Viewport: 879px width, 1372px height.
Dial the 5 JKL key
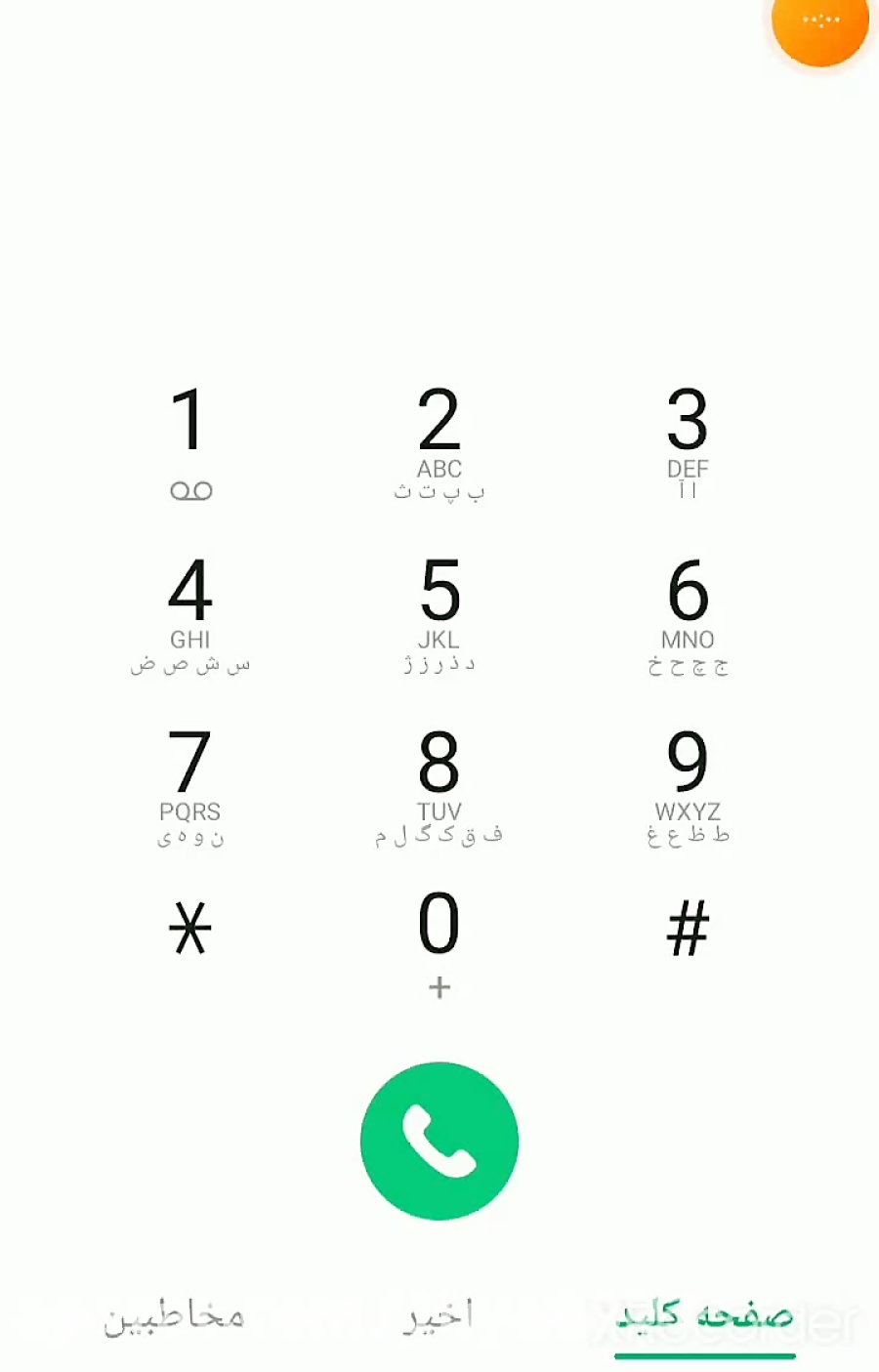coord(439,610)
